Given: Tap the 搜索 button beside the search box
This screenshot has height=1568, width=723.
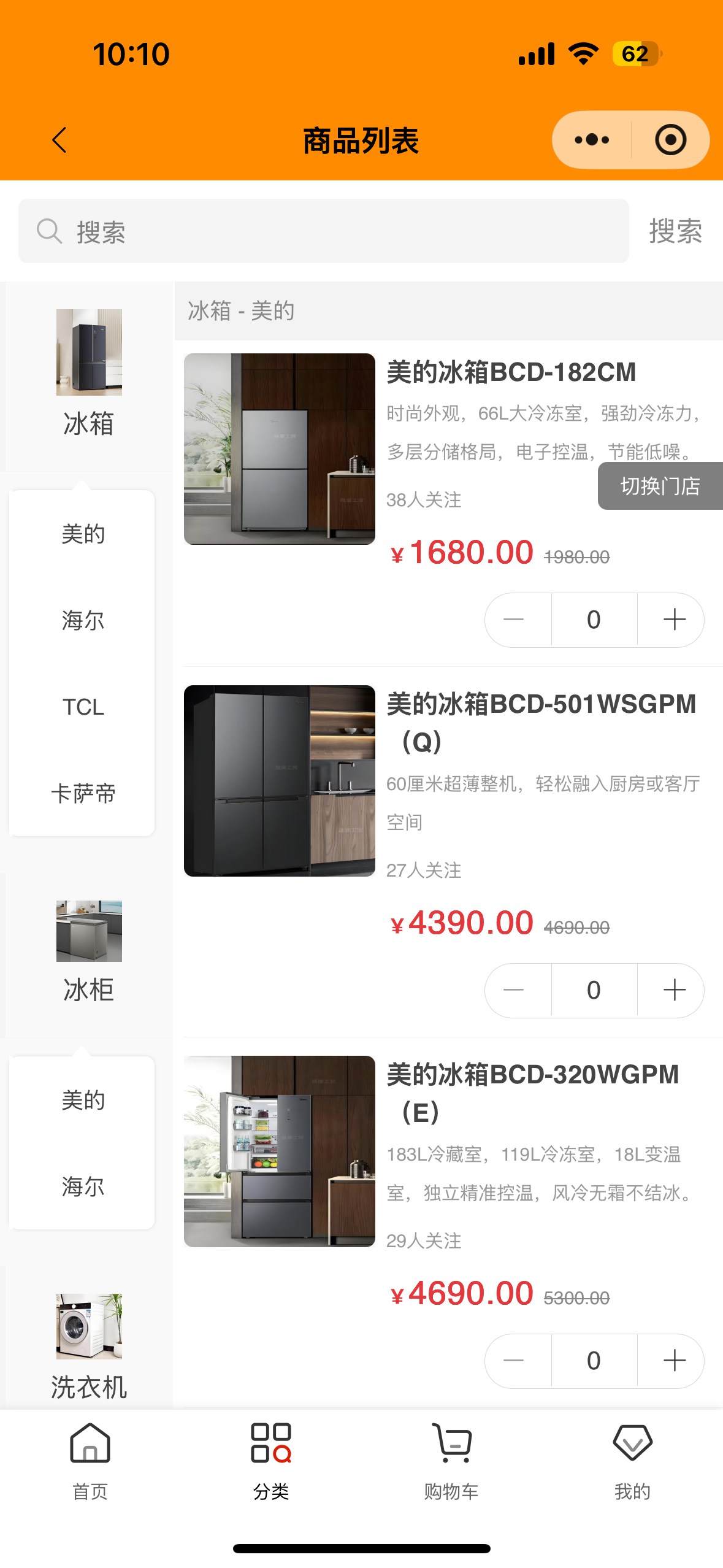Looking at the screenshot, I should pyautogui.click(x=675, y=231).
